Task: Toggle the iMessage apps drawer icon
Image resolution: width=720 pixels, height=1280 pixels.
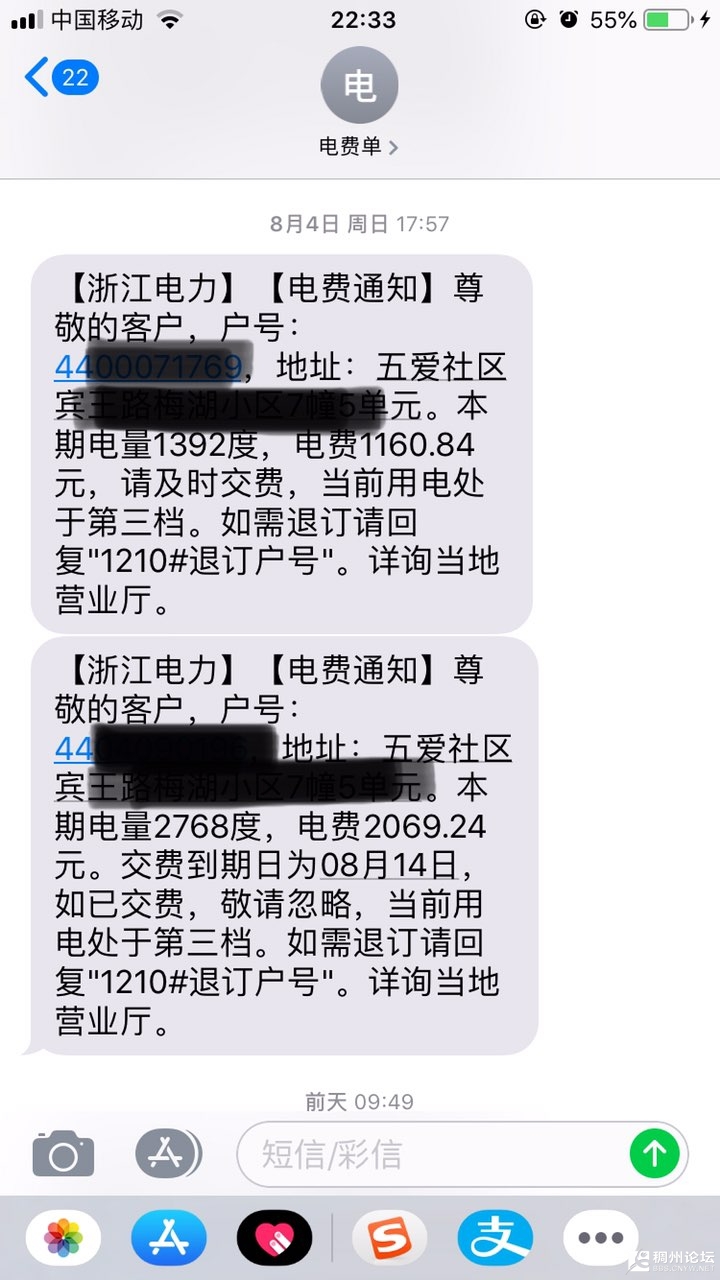Action: [168, 1154]
